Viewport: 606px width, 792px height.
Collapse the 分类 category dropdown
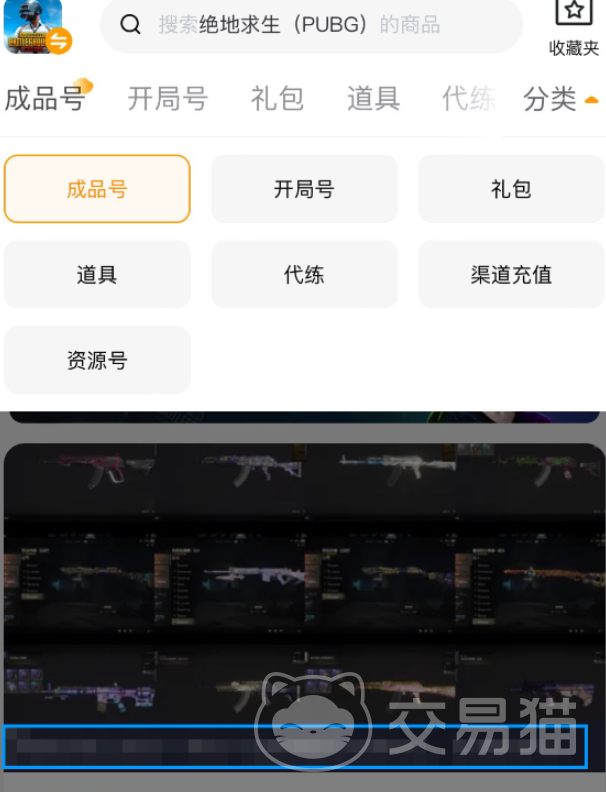coord(560,99)
